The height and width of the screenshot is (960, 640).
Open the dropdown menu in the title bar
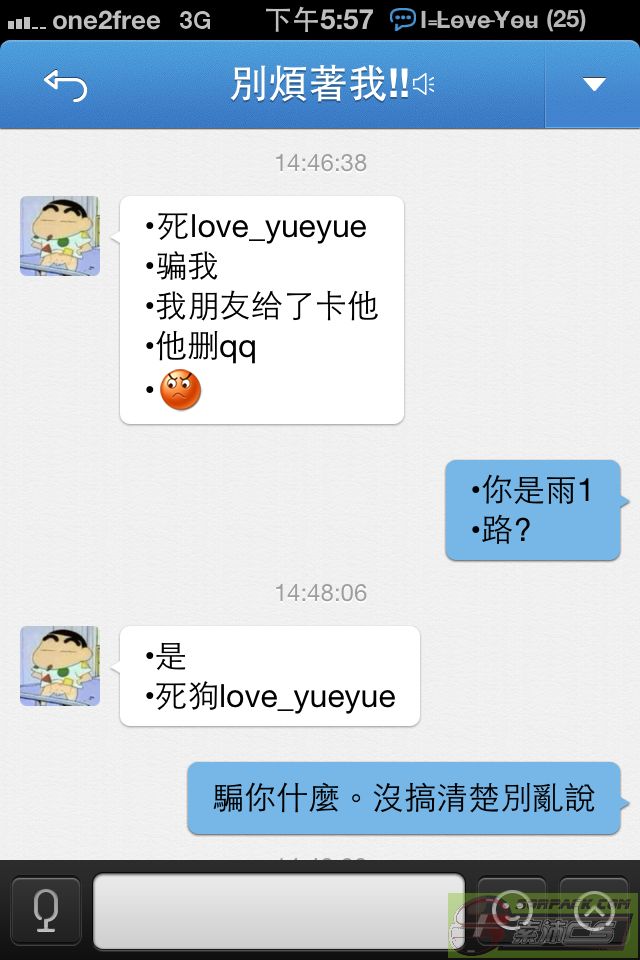tap(594, 85)
